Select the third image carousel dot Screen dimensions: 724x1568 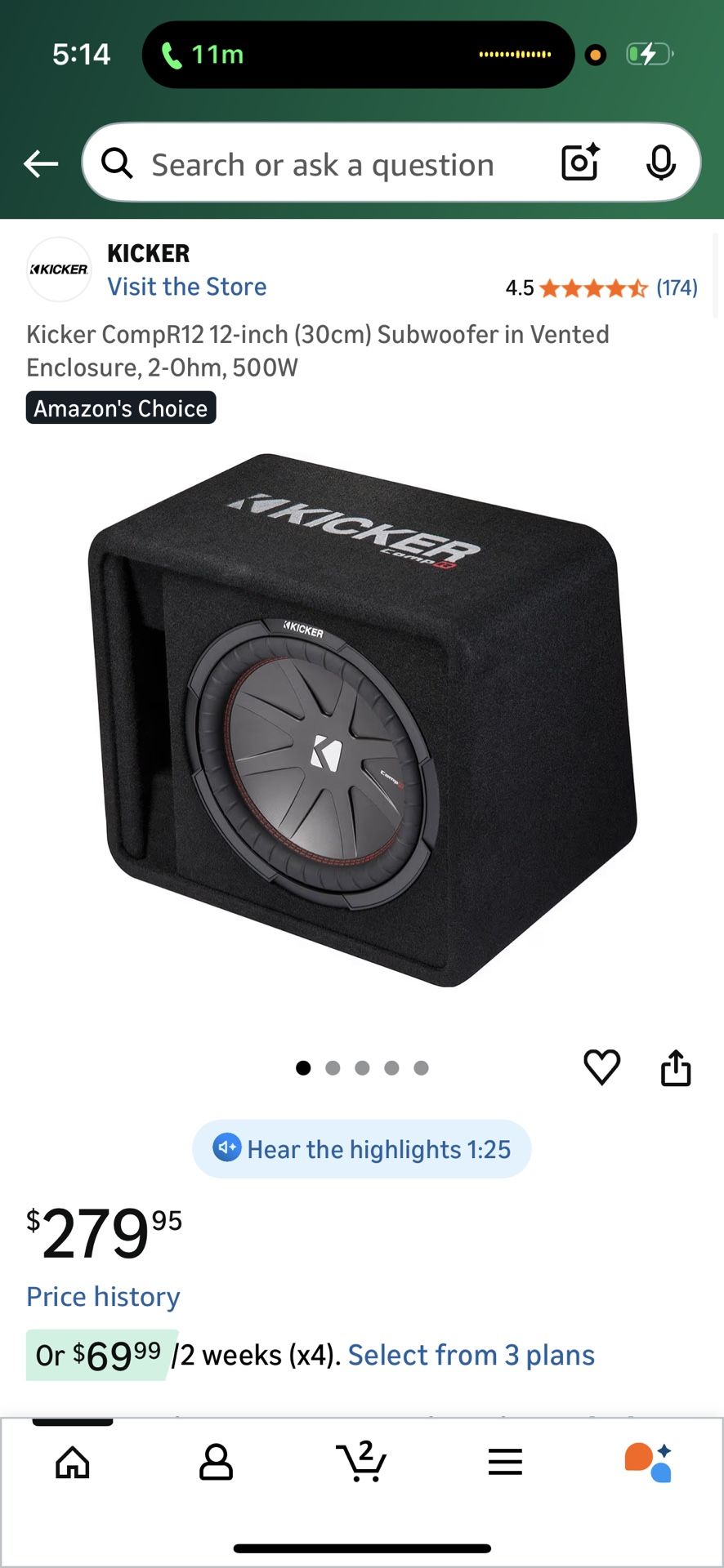tap(362, 1067)
